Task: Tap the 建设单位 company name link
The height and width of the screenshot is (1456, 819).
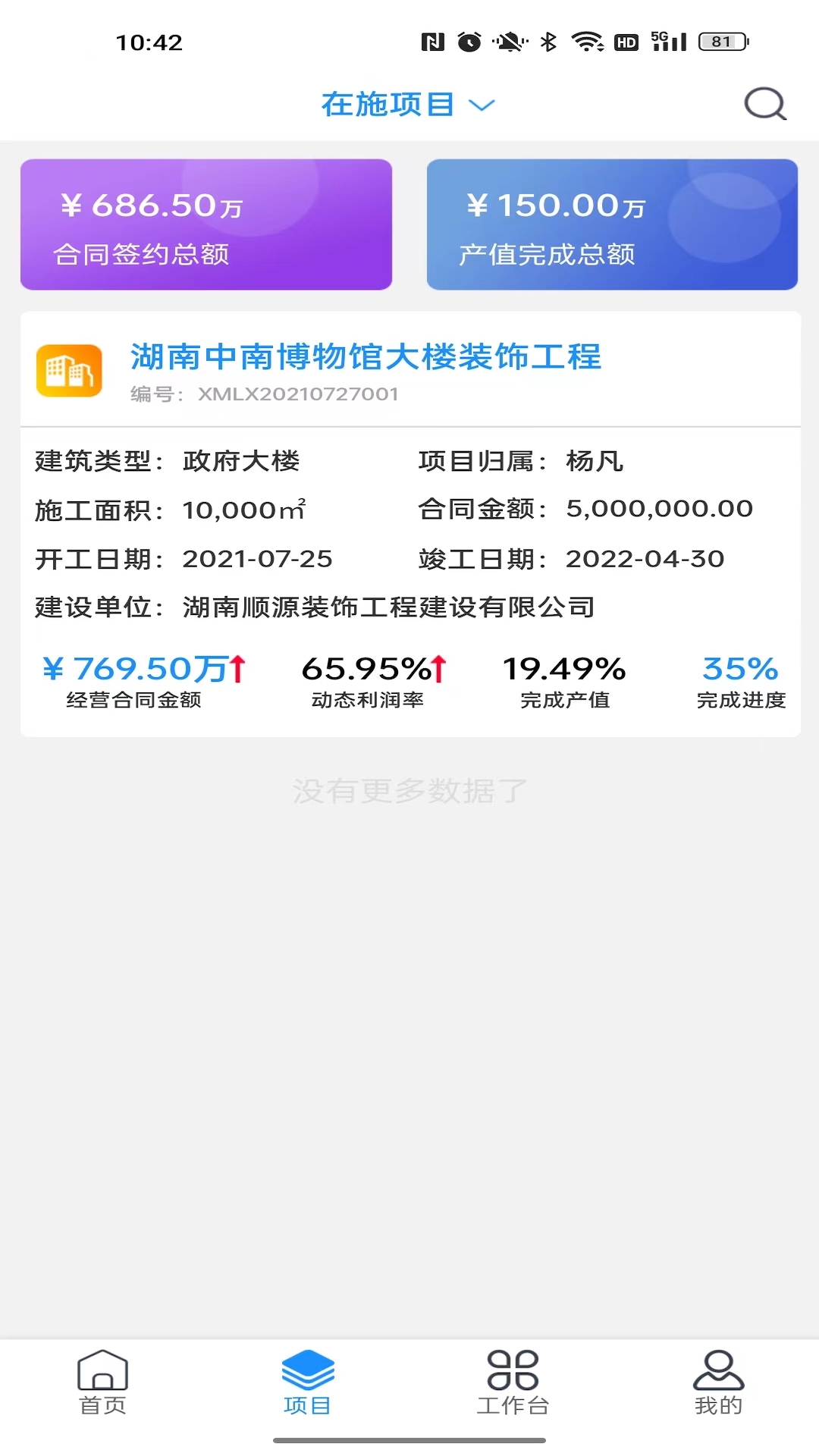Action: pos(387,607)
